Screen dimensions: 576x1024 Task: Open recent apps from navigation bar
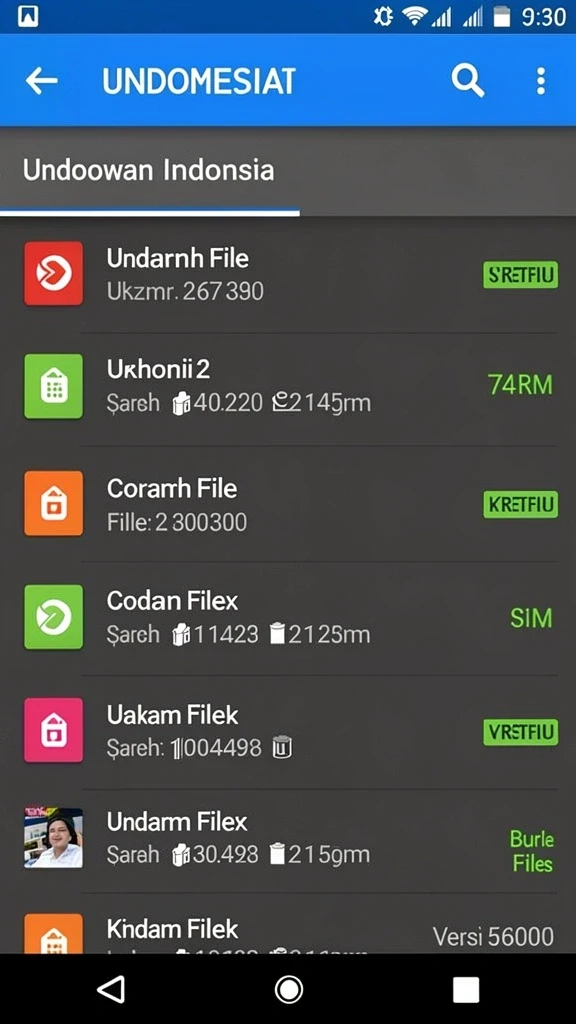(x=466, y=989)
